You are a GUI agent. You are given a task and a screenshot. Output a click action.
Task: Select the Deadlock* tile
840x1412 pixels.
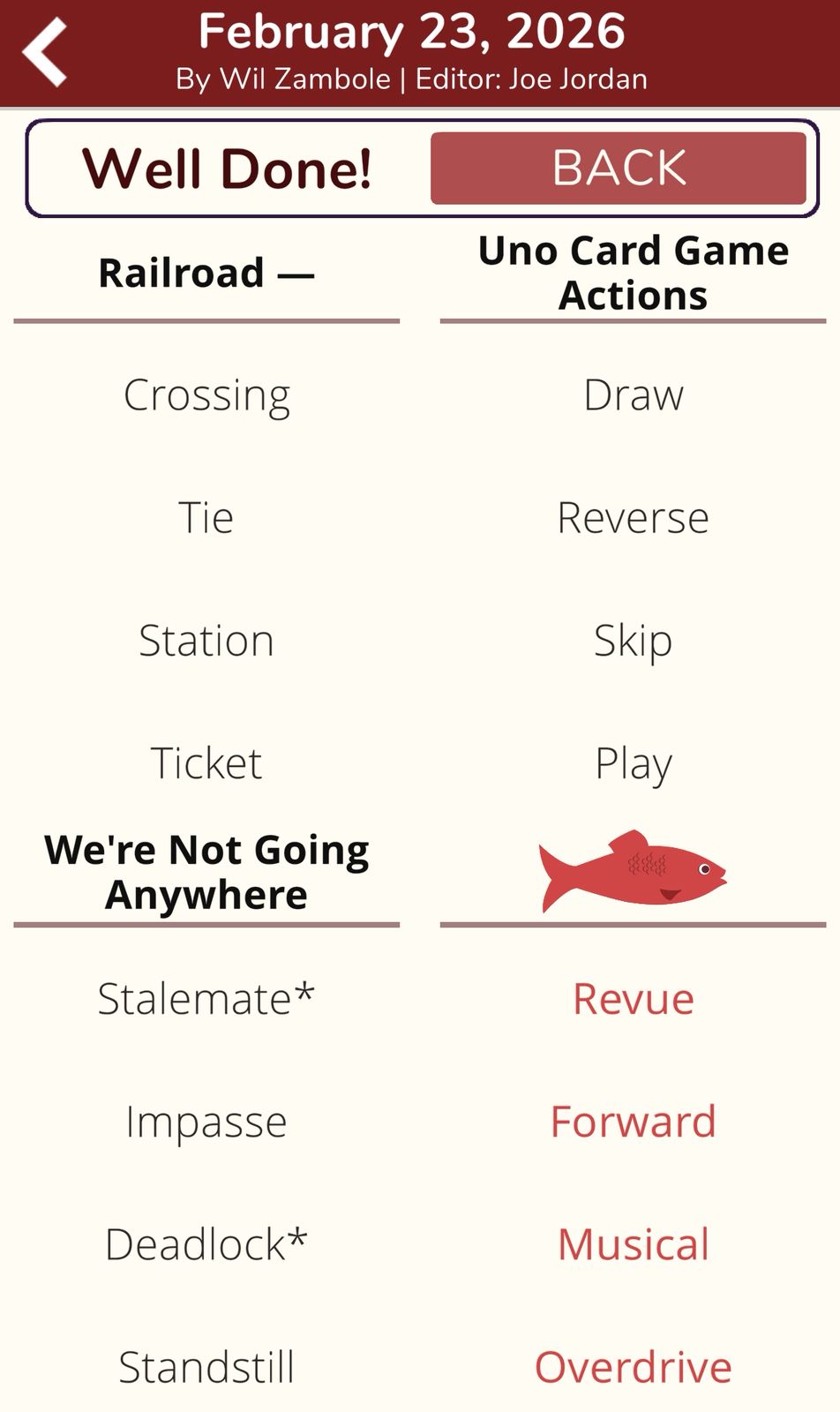point(206,1244)
